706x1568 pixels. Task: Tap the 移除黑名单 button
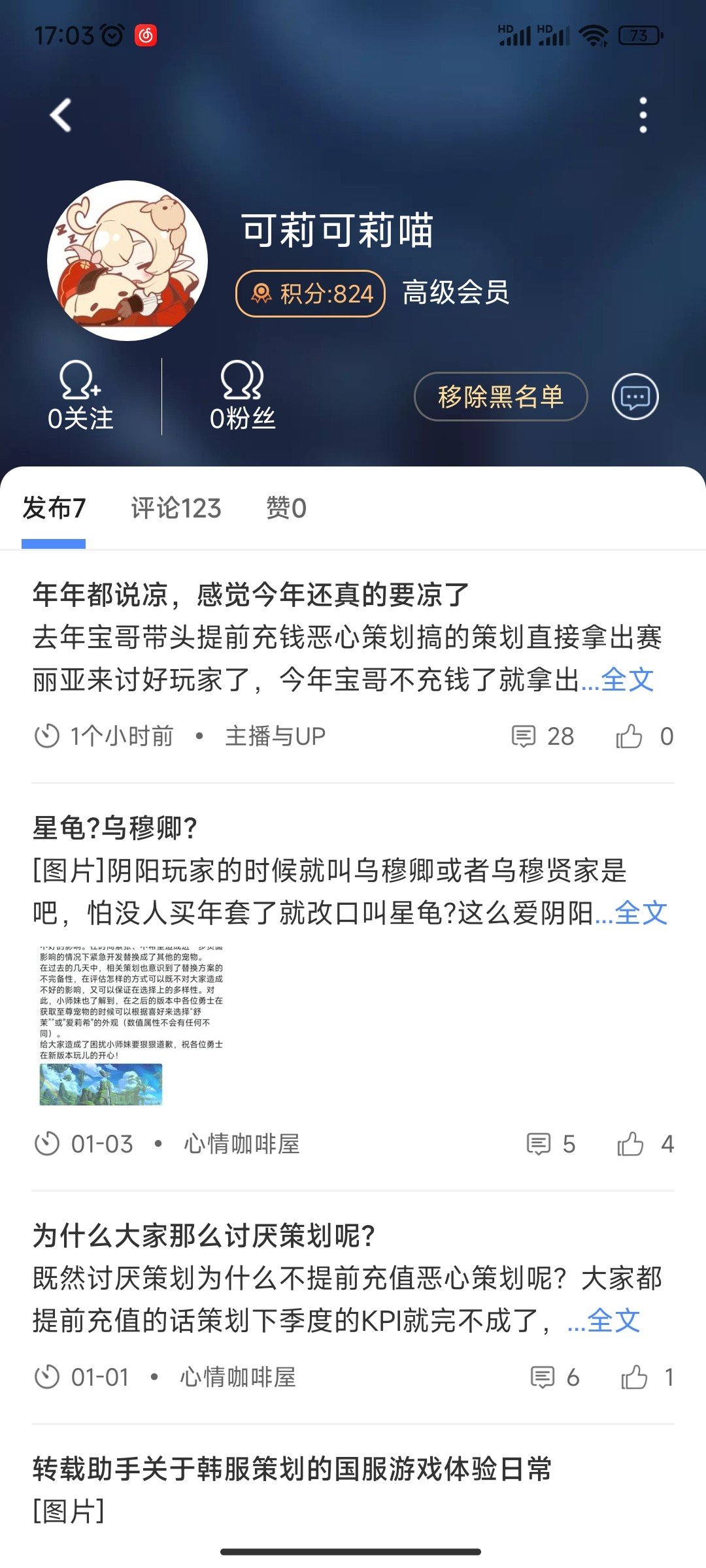(x=501, y=397)
